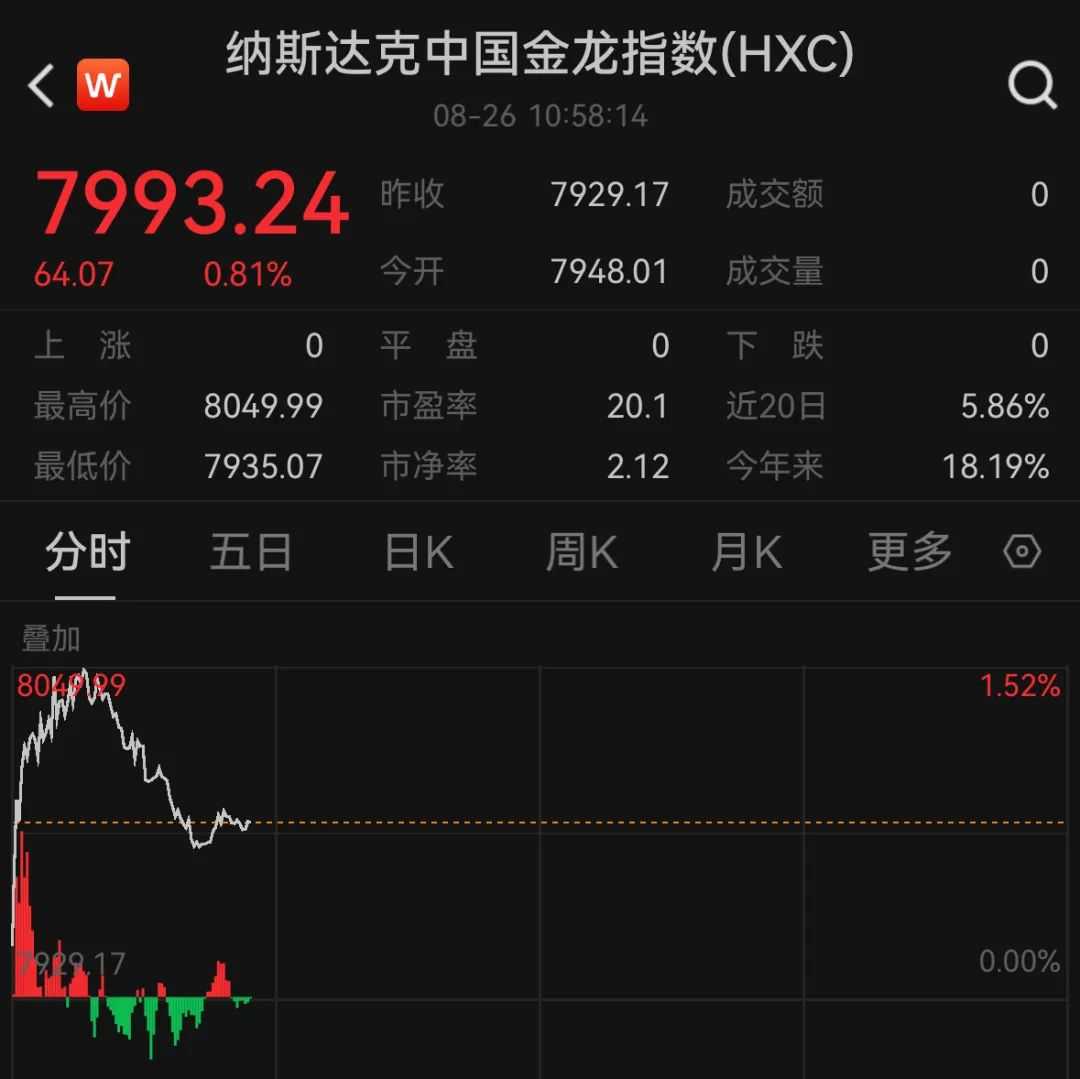Screen dimensions: 1080x1079
Task: Switch to the 五日 chart tab
Action: [x=251, y=552]
